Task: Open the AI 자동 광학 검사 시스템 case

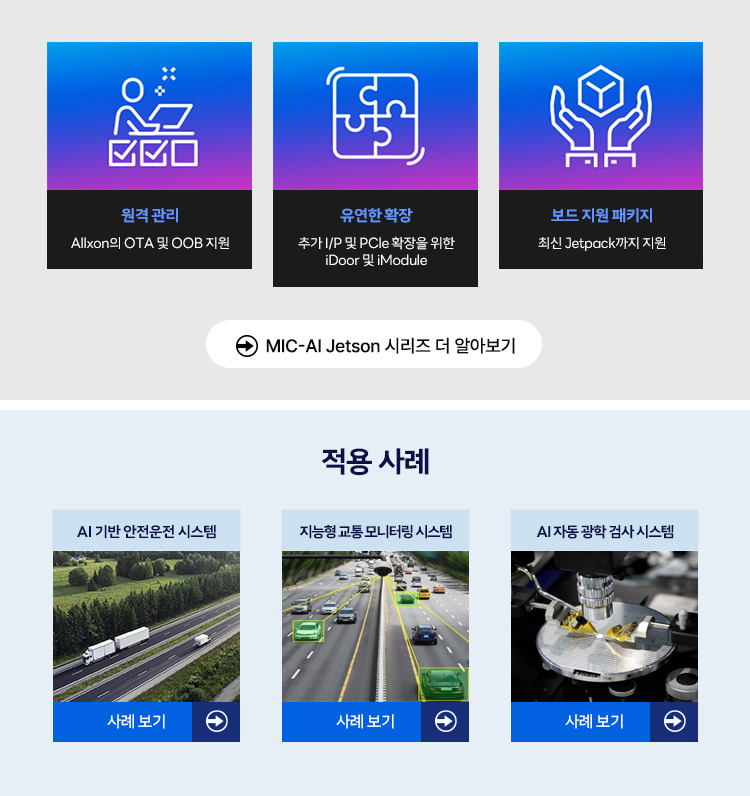Action: tap(604, 721)
